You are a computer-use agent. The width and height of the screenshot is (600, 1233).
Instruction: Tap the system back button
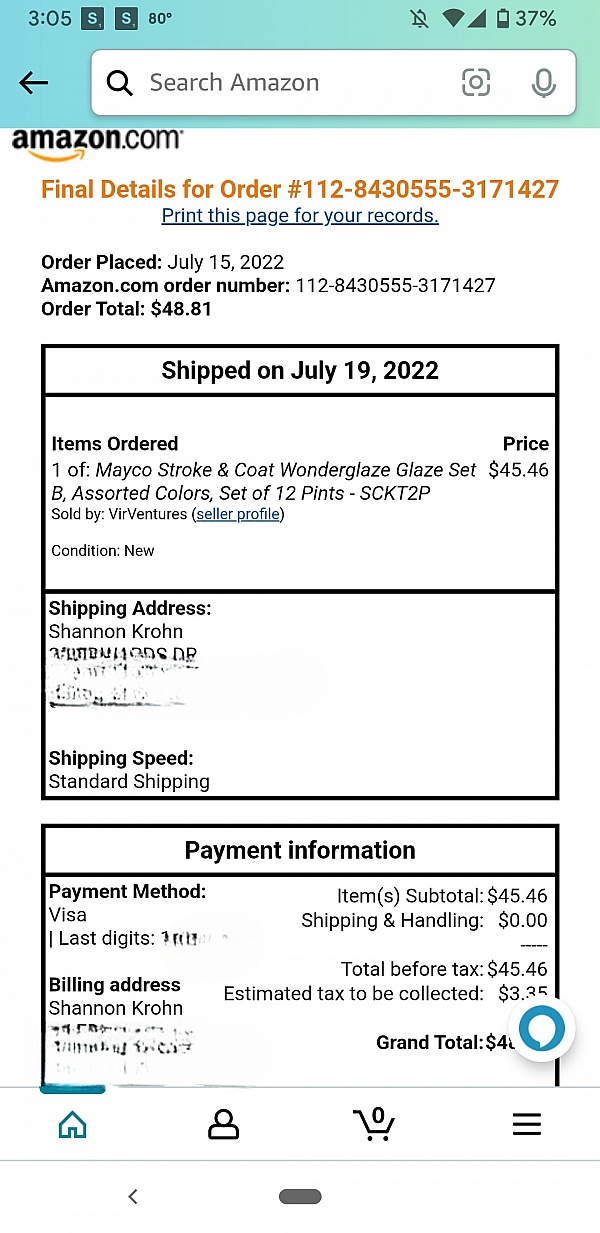coord(133,1196)
